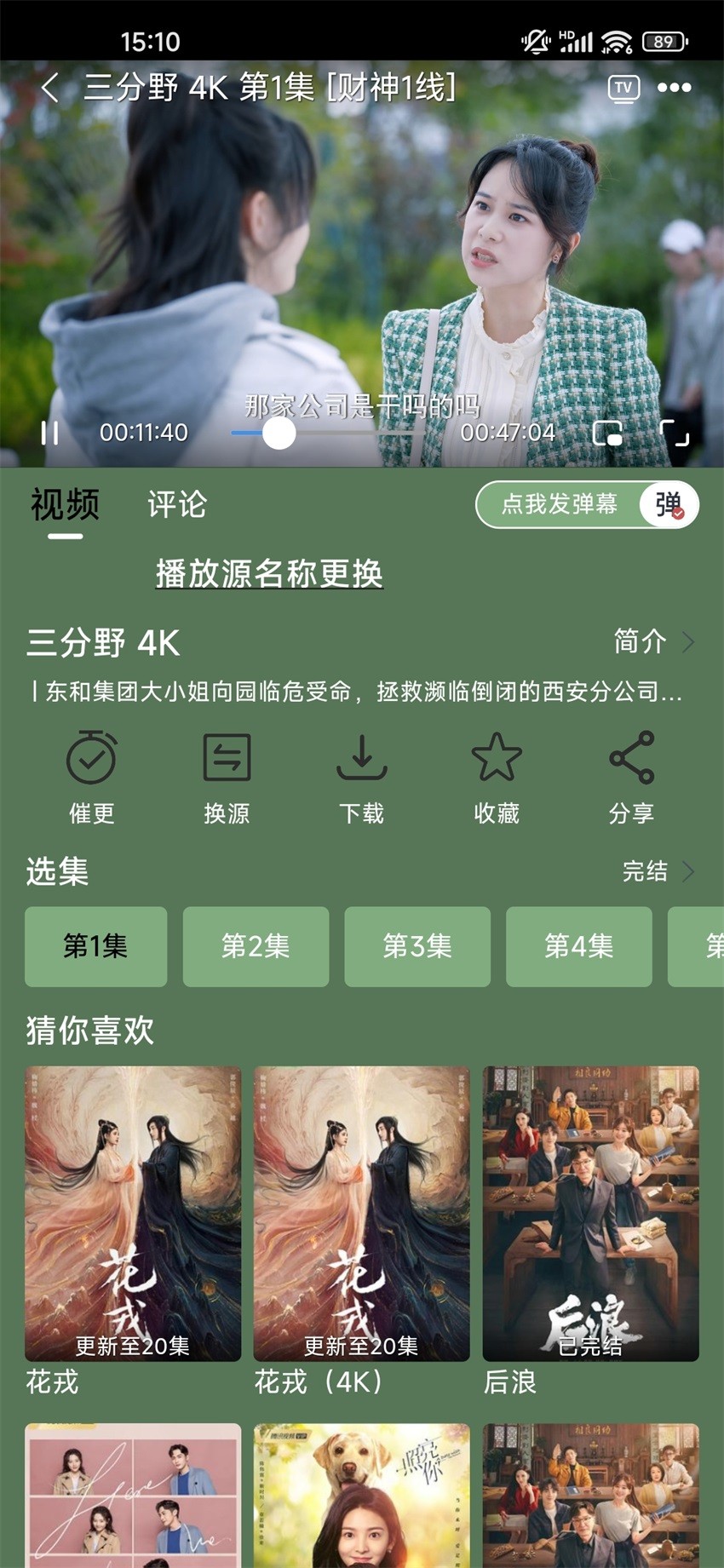724x1568 pixels.
Task: Download this episode with 下载
Action: (x=361, y=777)
